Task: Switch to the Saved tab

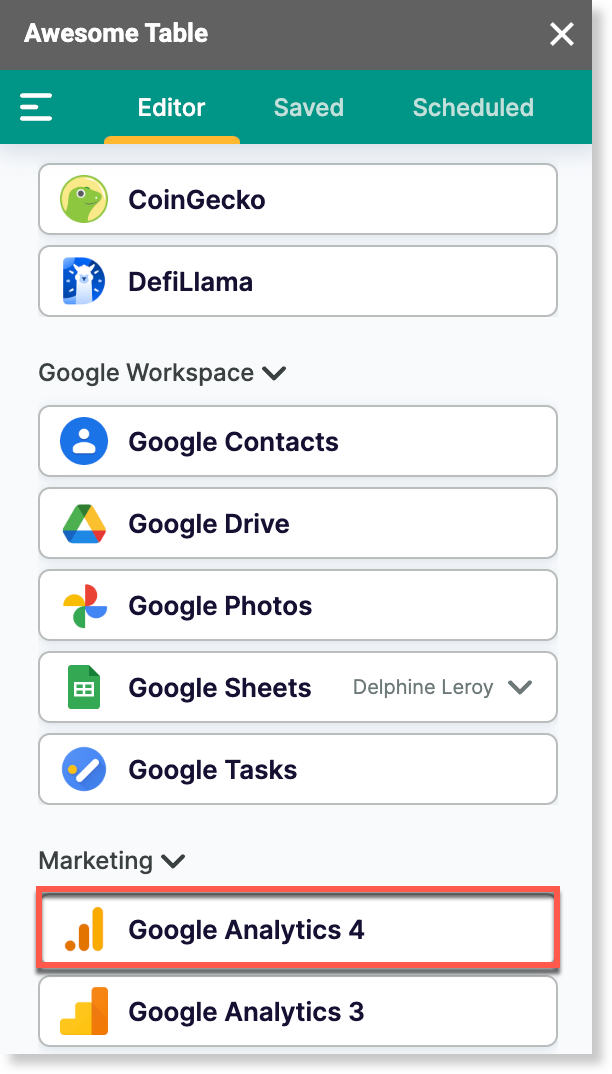Action: tap(308, 107)
